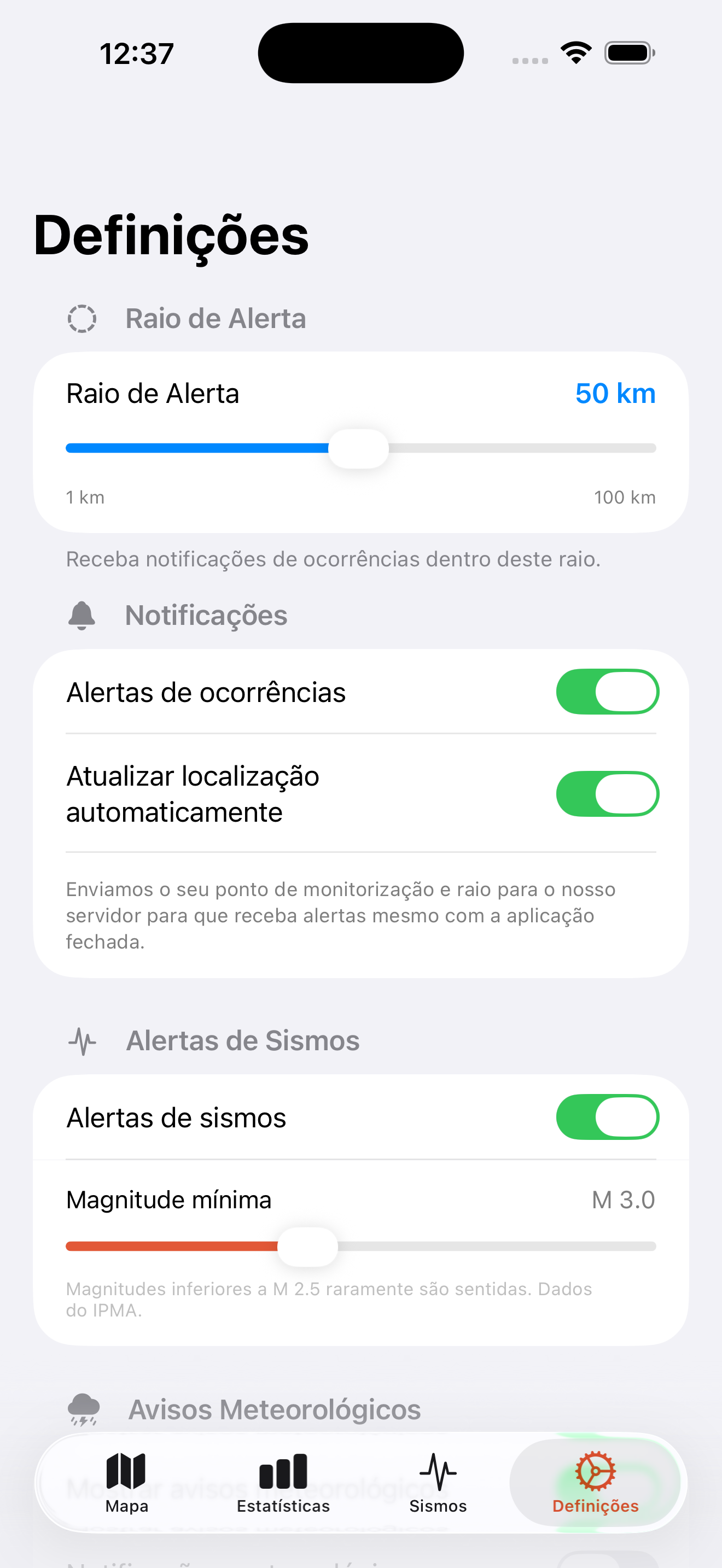Toggle the Alertas de sismos switch
Screen dimensions: 722x1568
tap(607, 1116)
